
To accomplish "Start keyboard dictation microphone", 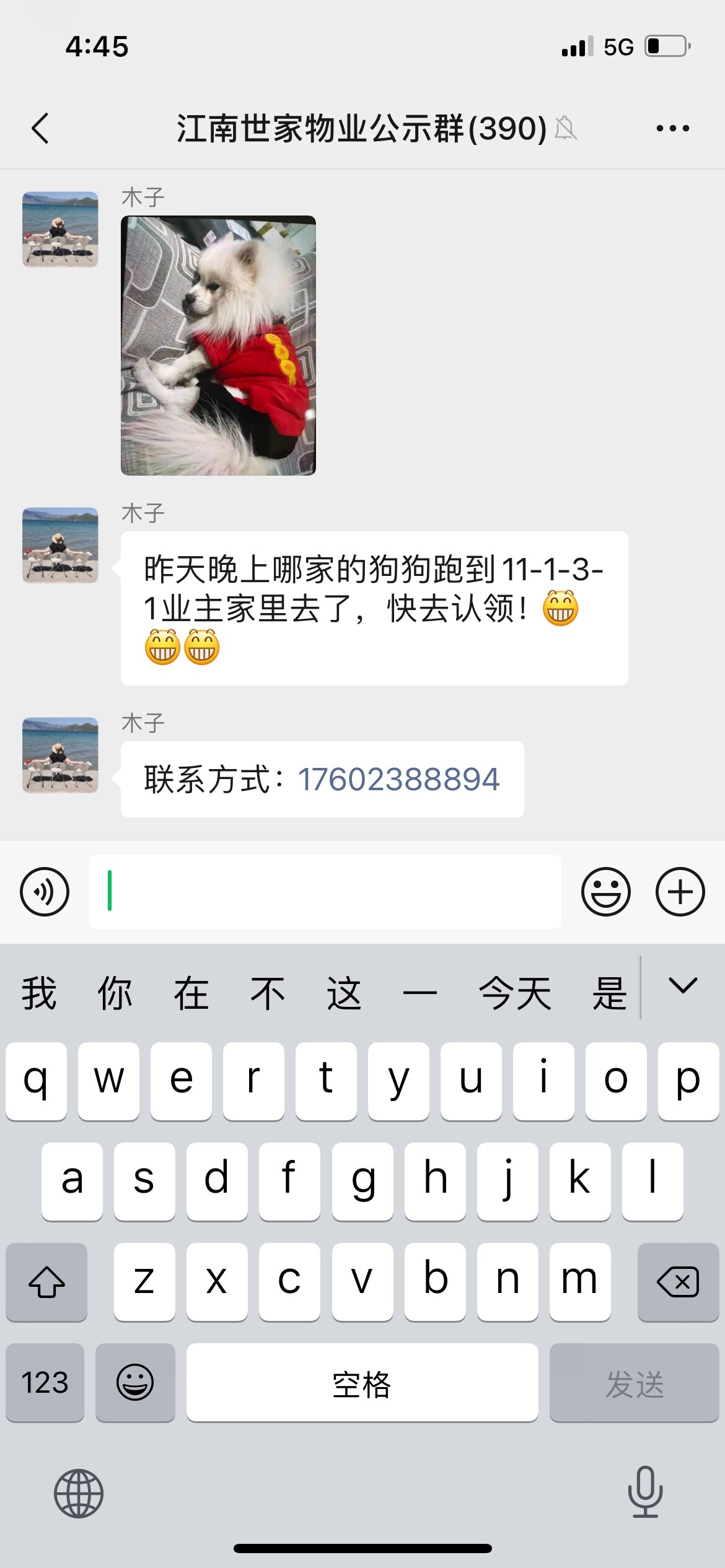I will (x=645, y=1491).
